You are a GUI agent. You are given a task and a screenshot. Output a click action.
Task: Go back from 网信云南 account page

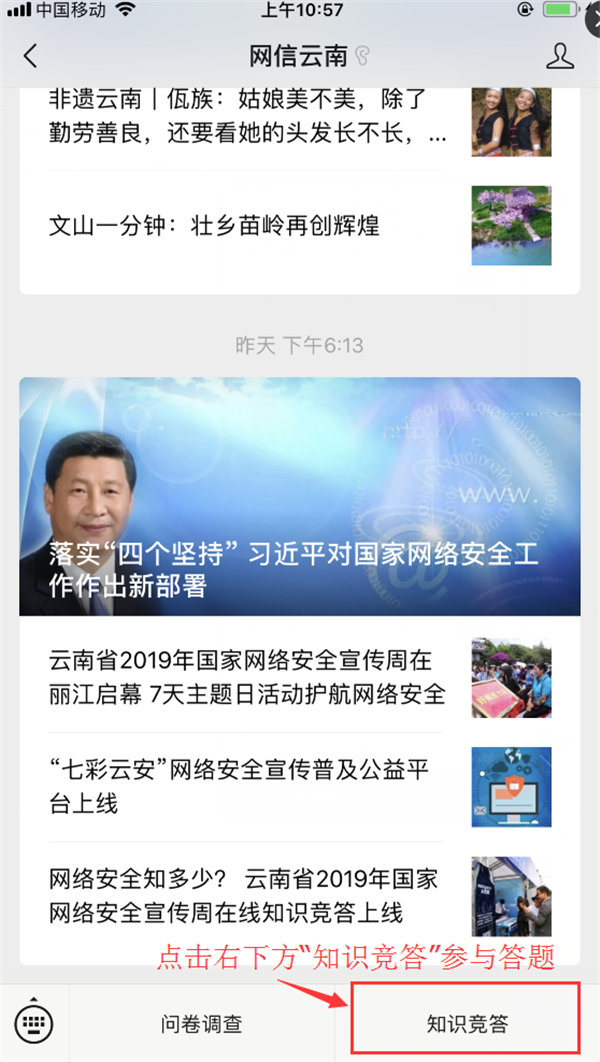tap(30, 56)
